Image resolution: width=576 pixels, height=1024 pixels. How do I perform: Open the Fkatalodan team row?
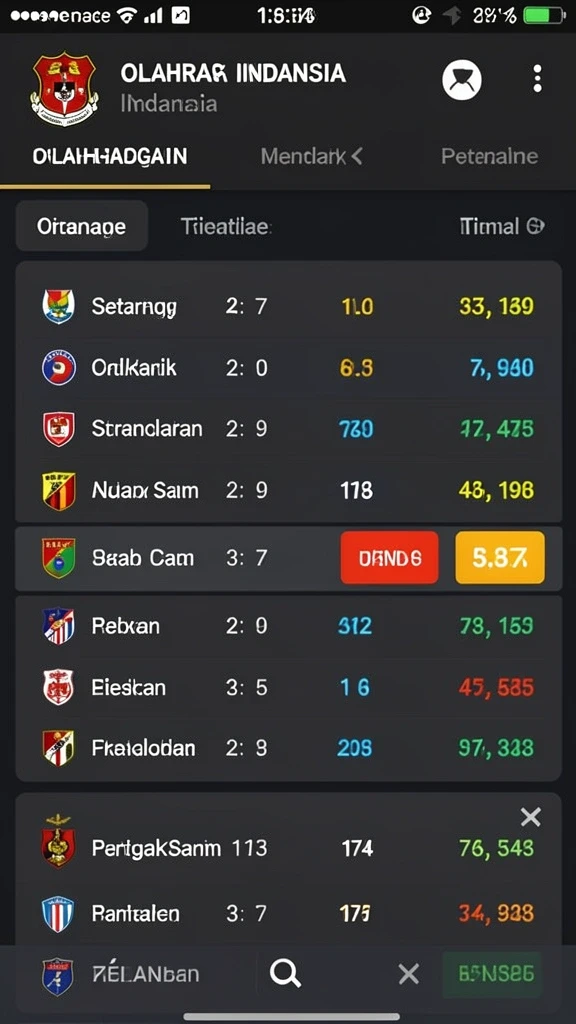(288, 748)
